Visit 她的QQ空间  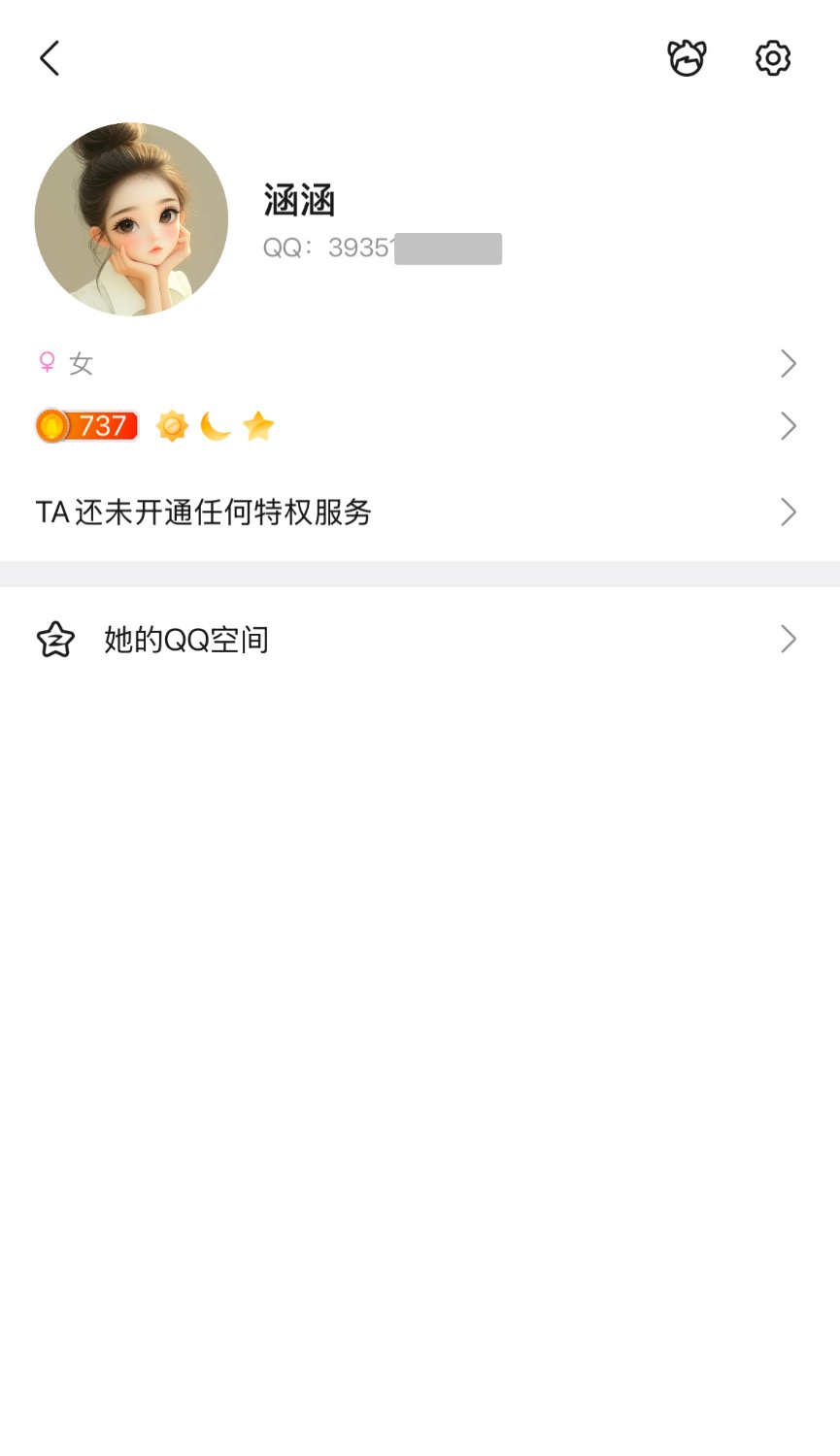click(x=420, y=640)
